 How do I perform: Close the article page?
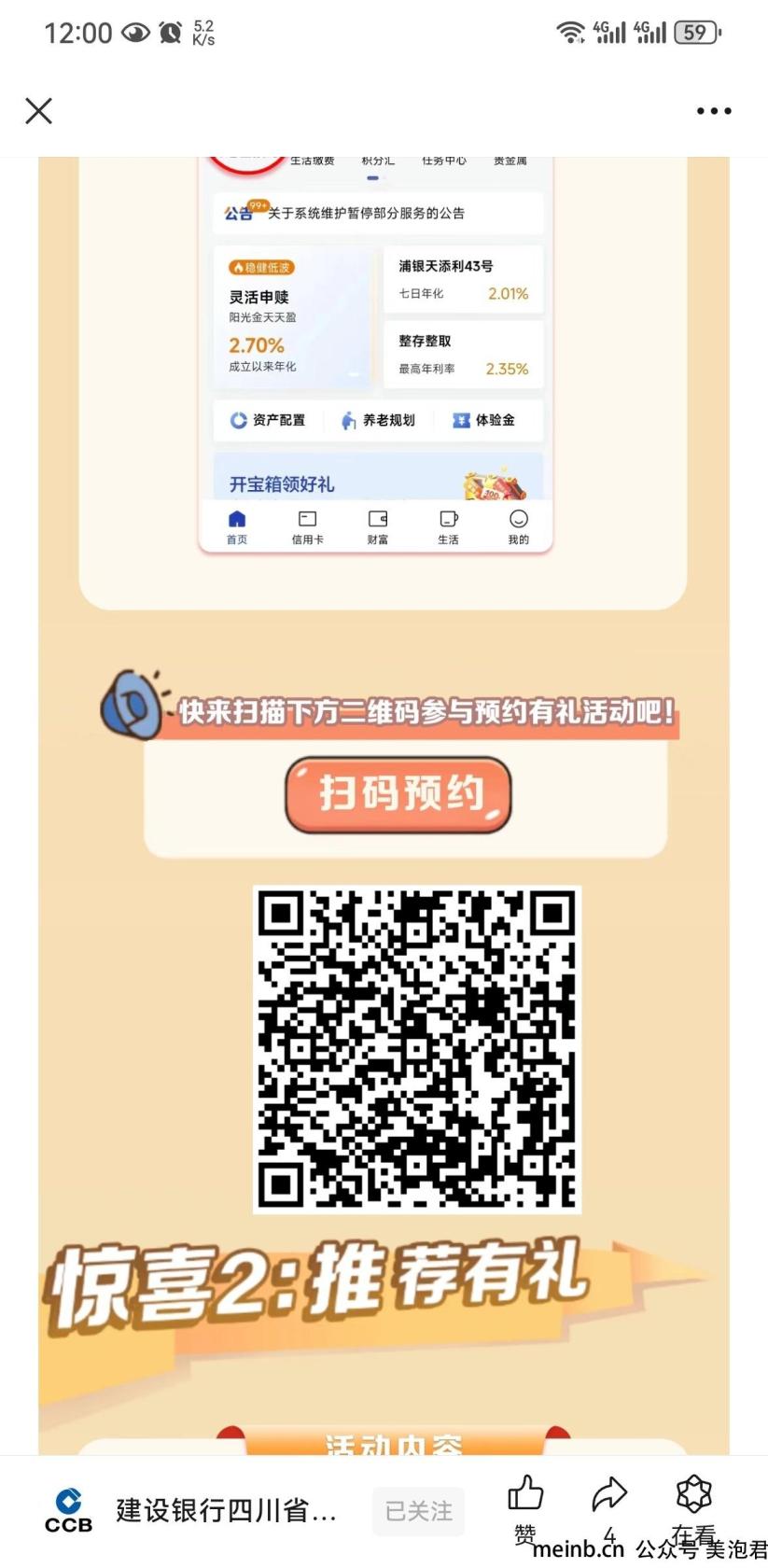[x=38, y=111]
